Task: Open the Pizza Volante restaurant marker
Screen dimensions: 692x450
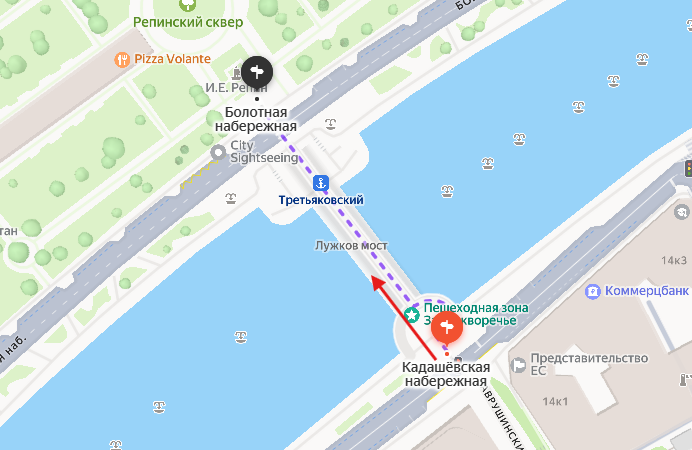Action: point(122,59)
